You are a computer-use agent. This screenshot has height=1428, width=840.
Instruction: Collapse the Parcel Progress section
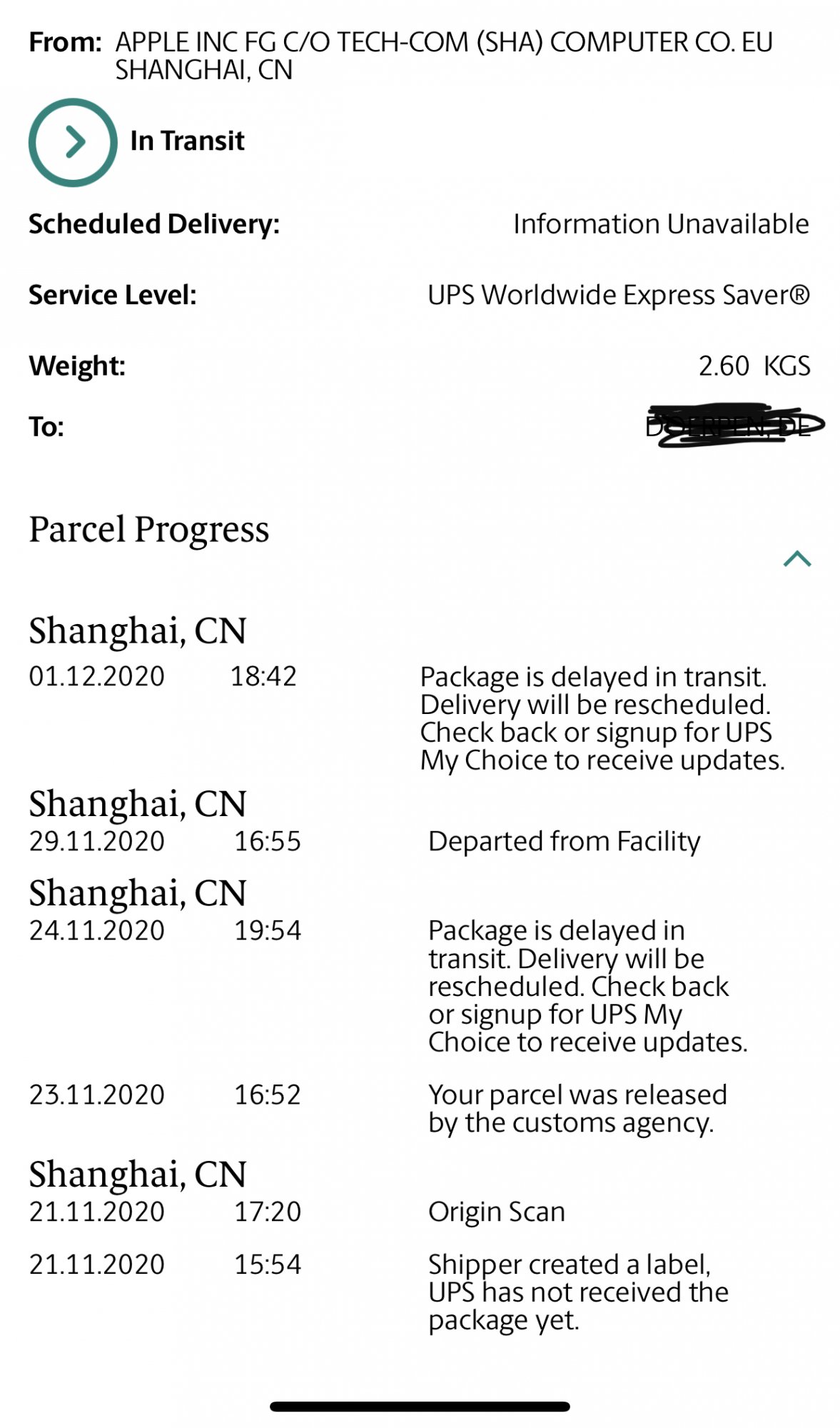796,558
